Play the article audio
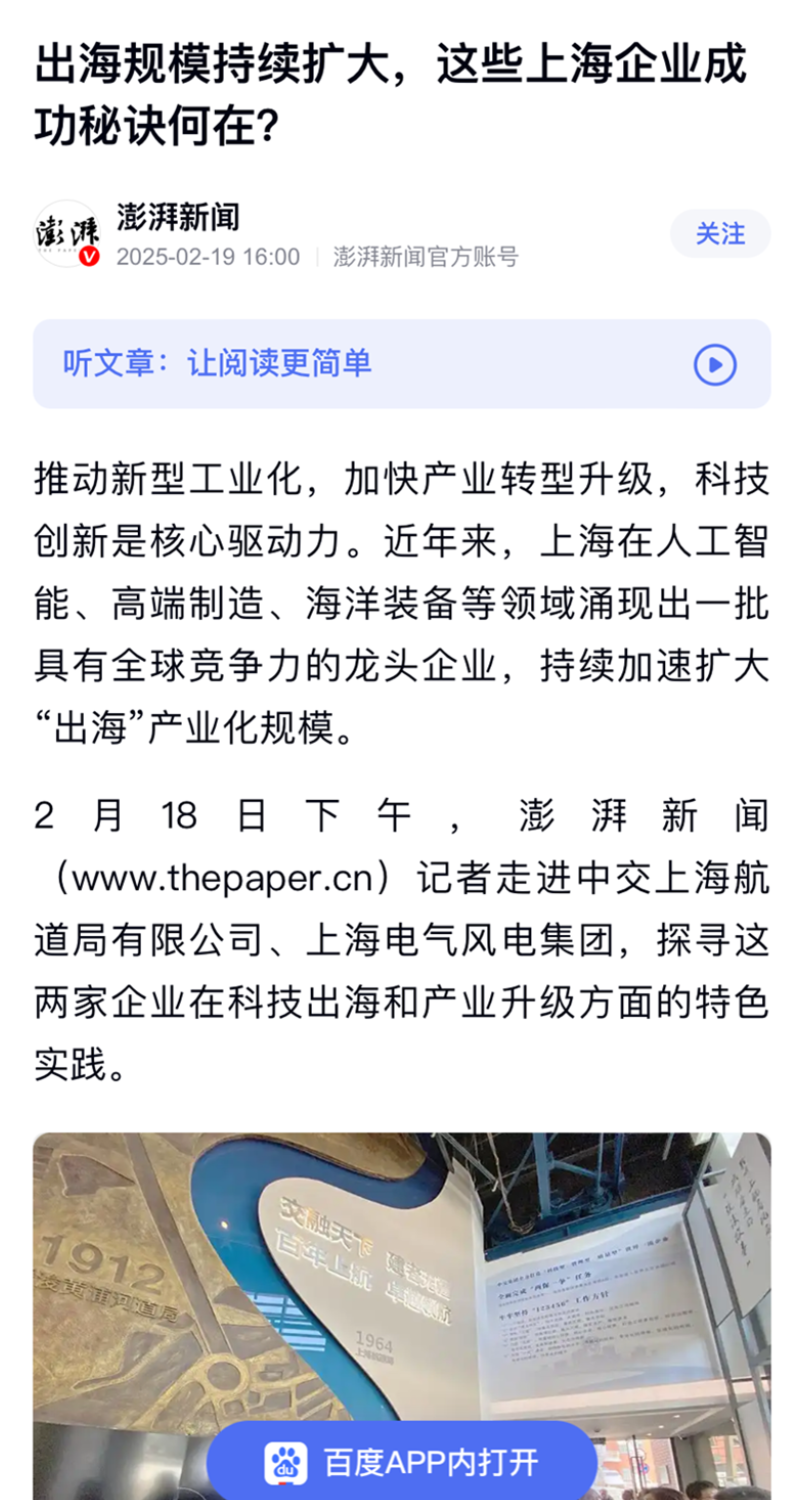Image resolution: width=800 pixels, height=1500 pixels. click(715, 364)
